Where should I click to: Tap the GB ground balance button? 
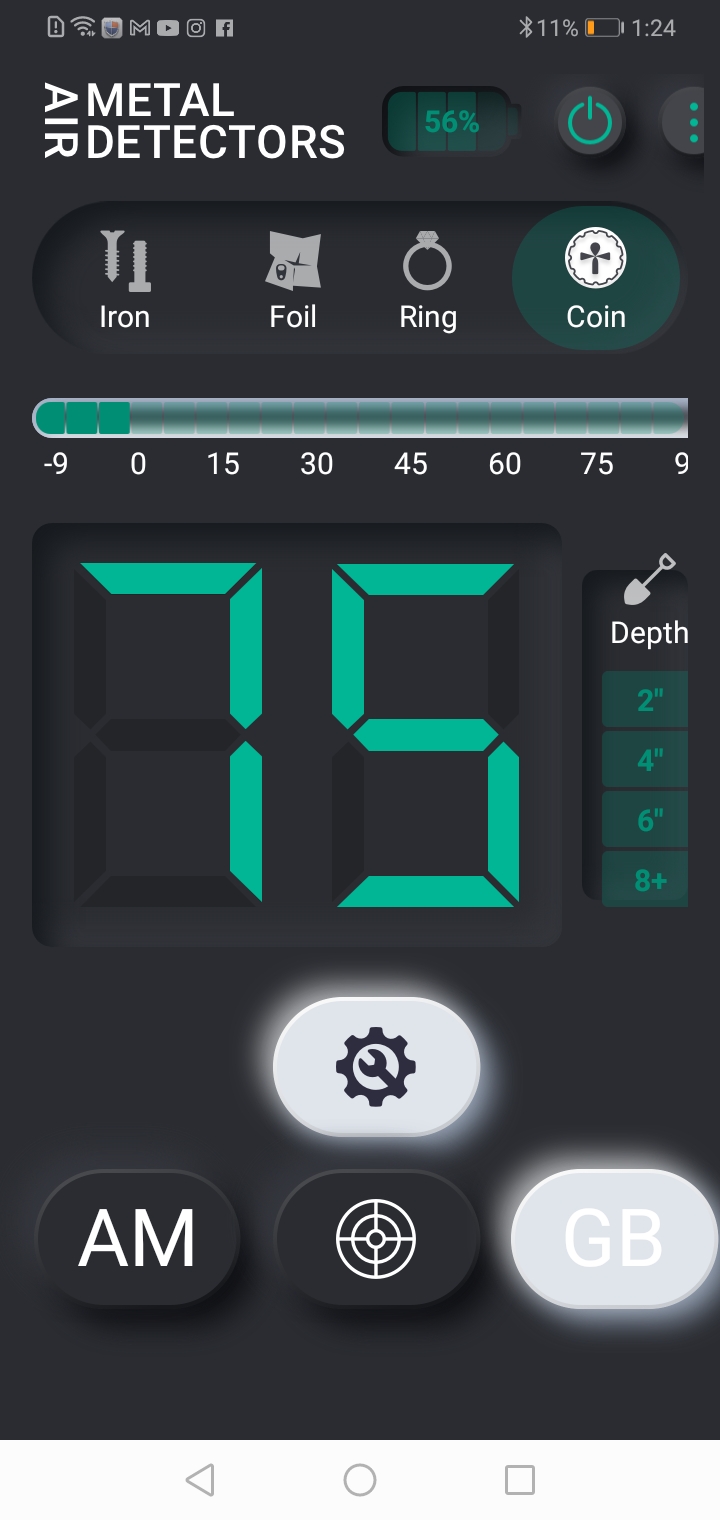[x=613, y=1239]
